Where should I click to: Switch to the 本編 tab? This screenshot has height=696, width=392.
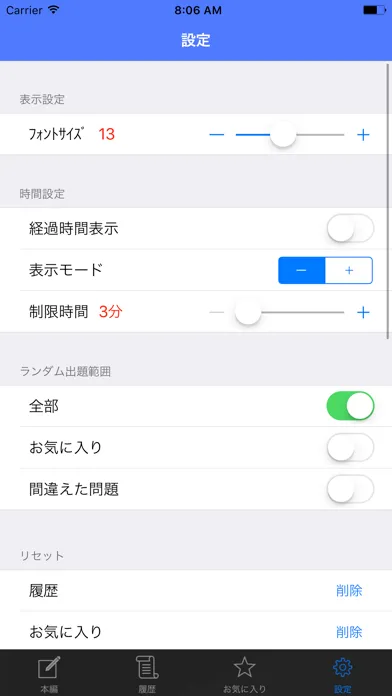pyautogui.click(x=49, y=673)
